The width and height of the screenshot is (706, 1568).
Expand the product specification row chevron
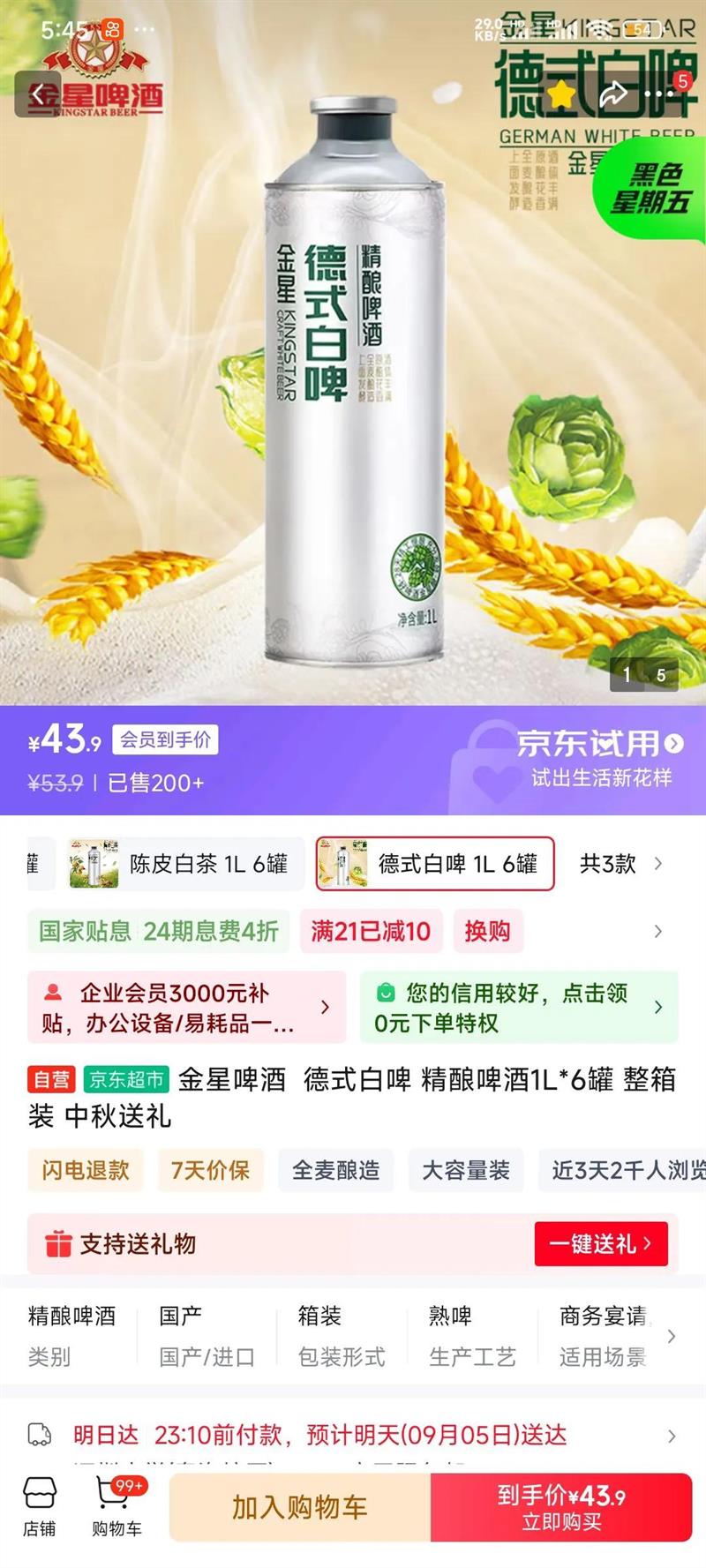click(672, 1337)
